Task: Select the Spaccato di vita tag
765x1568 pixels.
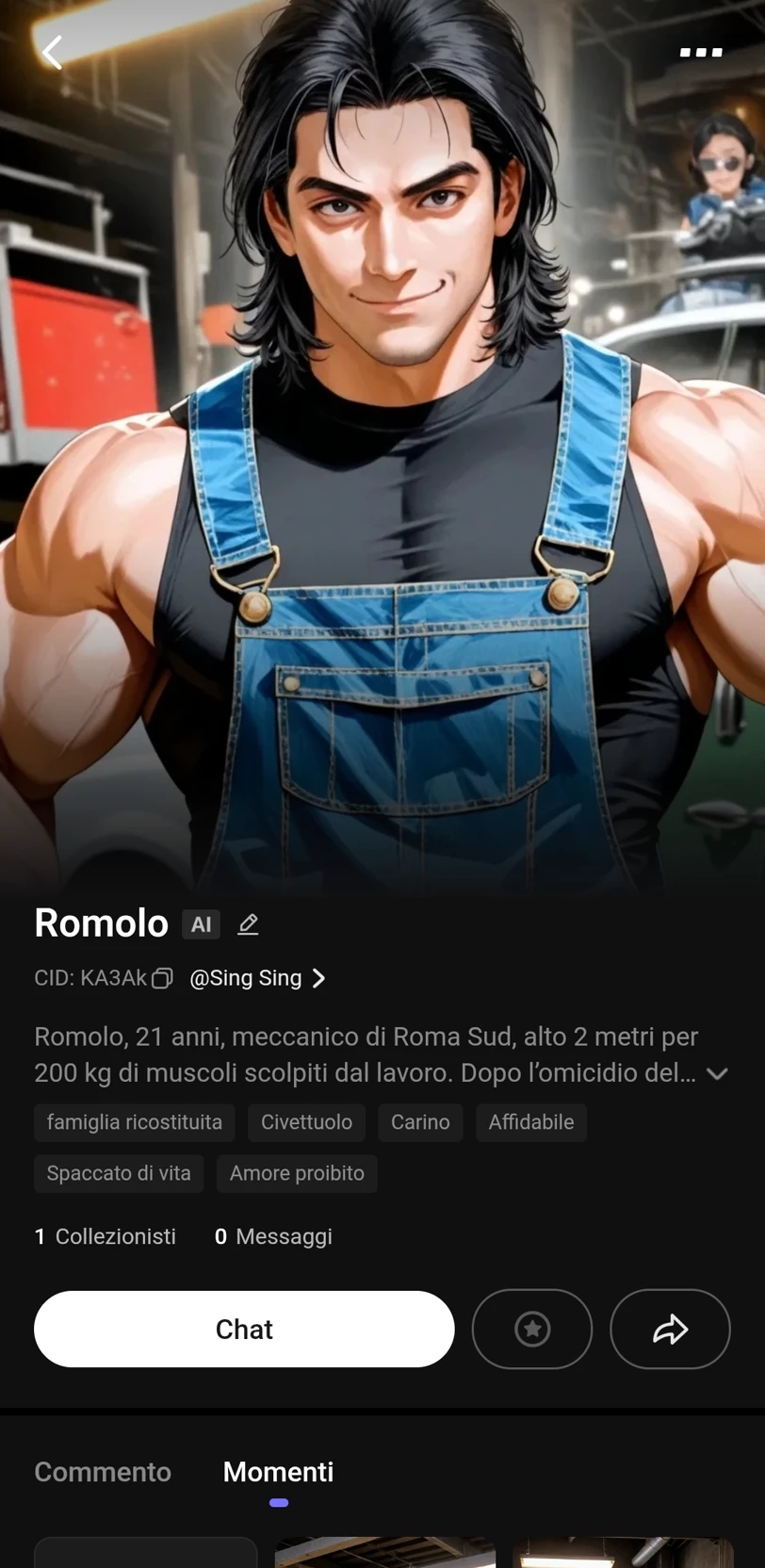Action: 119,1173
